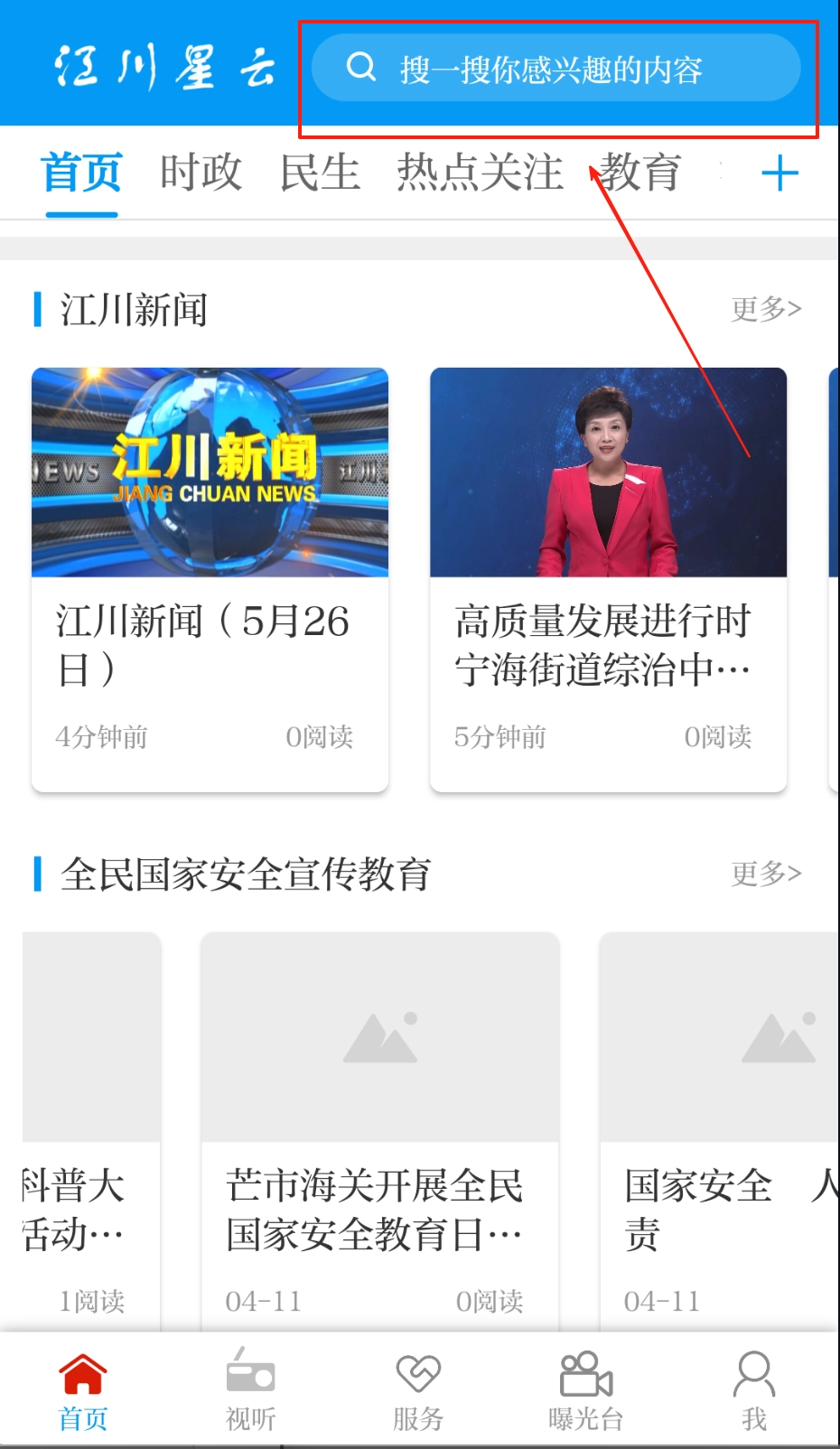Add channels with the plus icon
Image resolution: width=840 pixels, height=1449 pixels.
779,173
